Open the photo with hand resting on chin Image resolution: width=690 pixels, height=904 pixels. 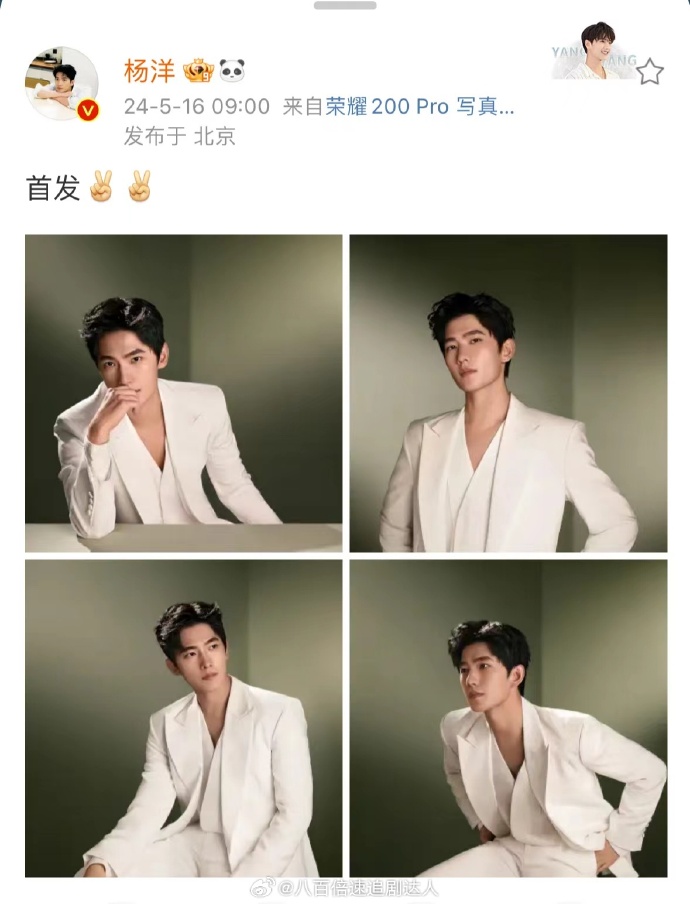[183, 393]
